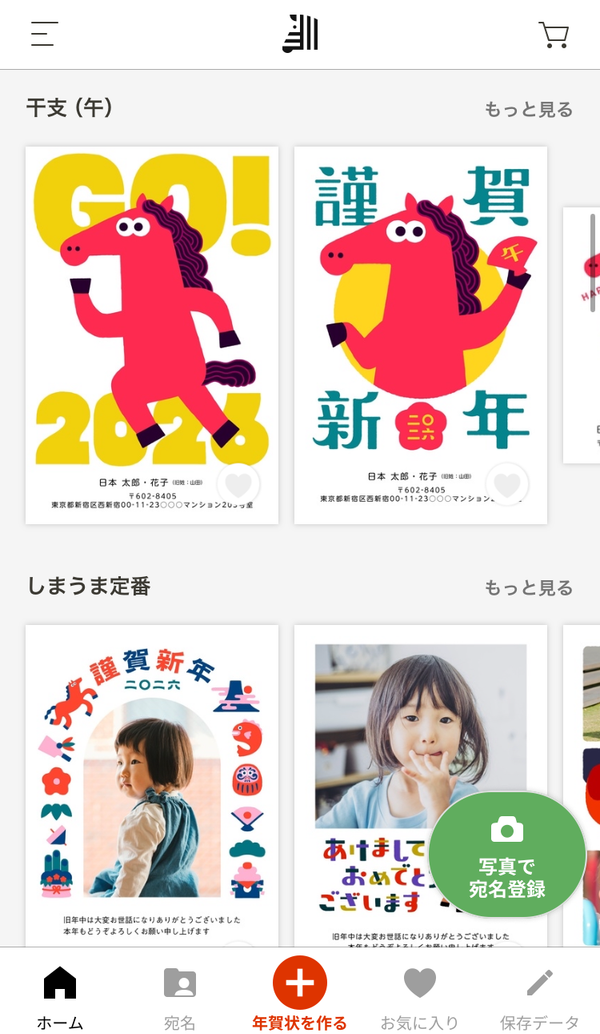Switch to the 保存データ tab

[539, 997]
